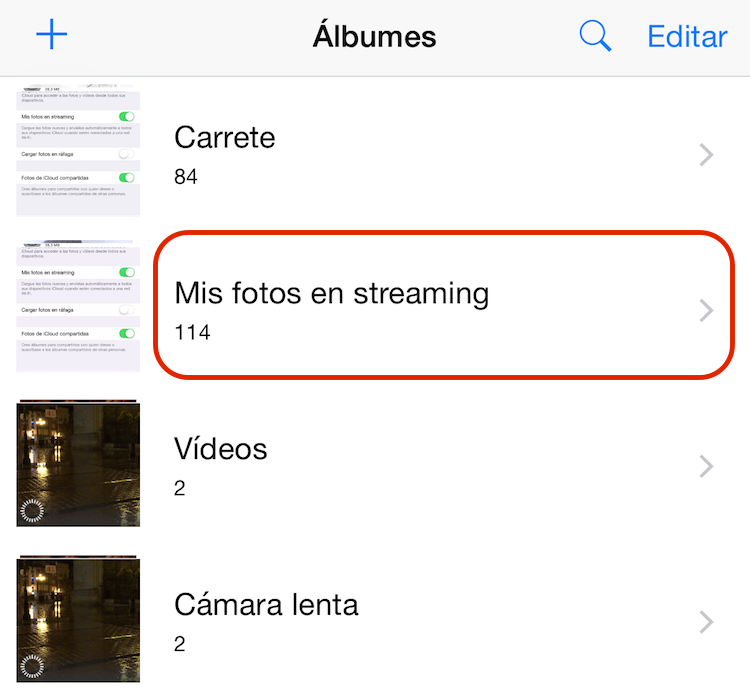This screenshot has width=750, height=692.
Task: Open the Cámara lenta album
Action: coord(400,620)
